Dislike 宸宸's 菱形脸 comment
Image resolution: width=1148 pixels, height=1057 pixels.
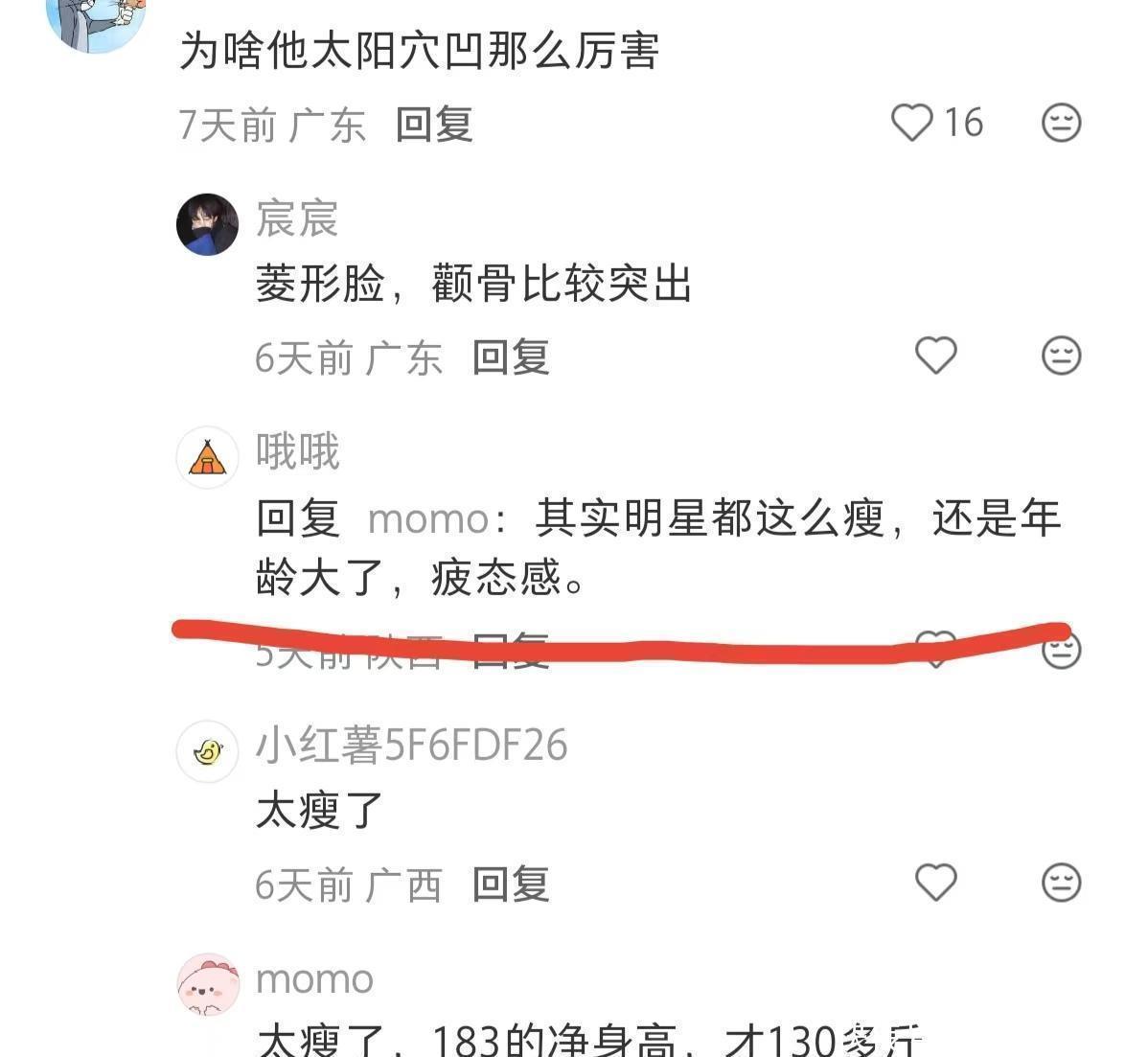point(1061,356)
